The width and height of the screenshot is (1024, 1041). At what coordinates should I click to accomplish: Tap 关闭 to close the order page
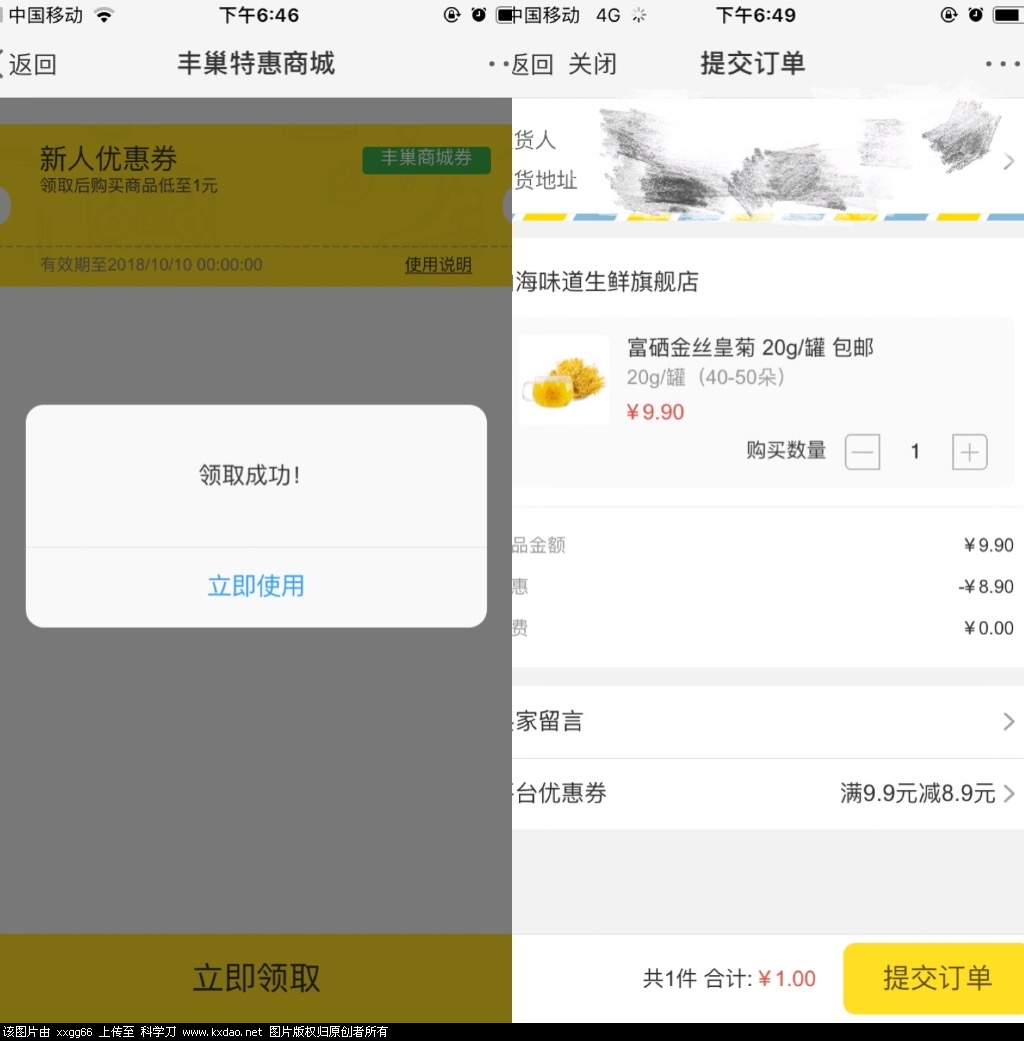pos(592,65)
